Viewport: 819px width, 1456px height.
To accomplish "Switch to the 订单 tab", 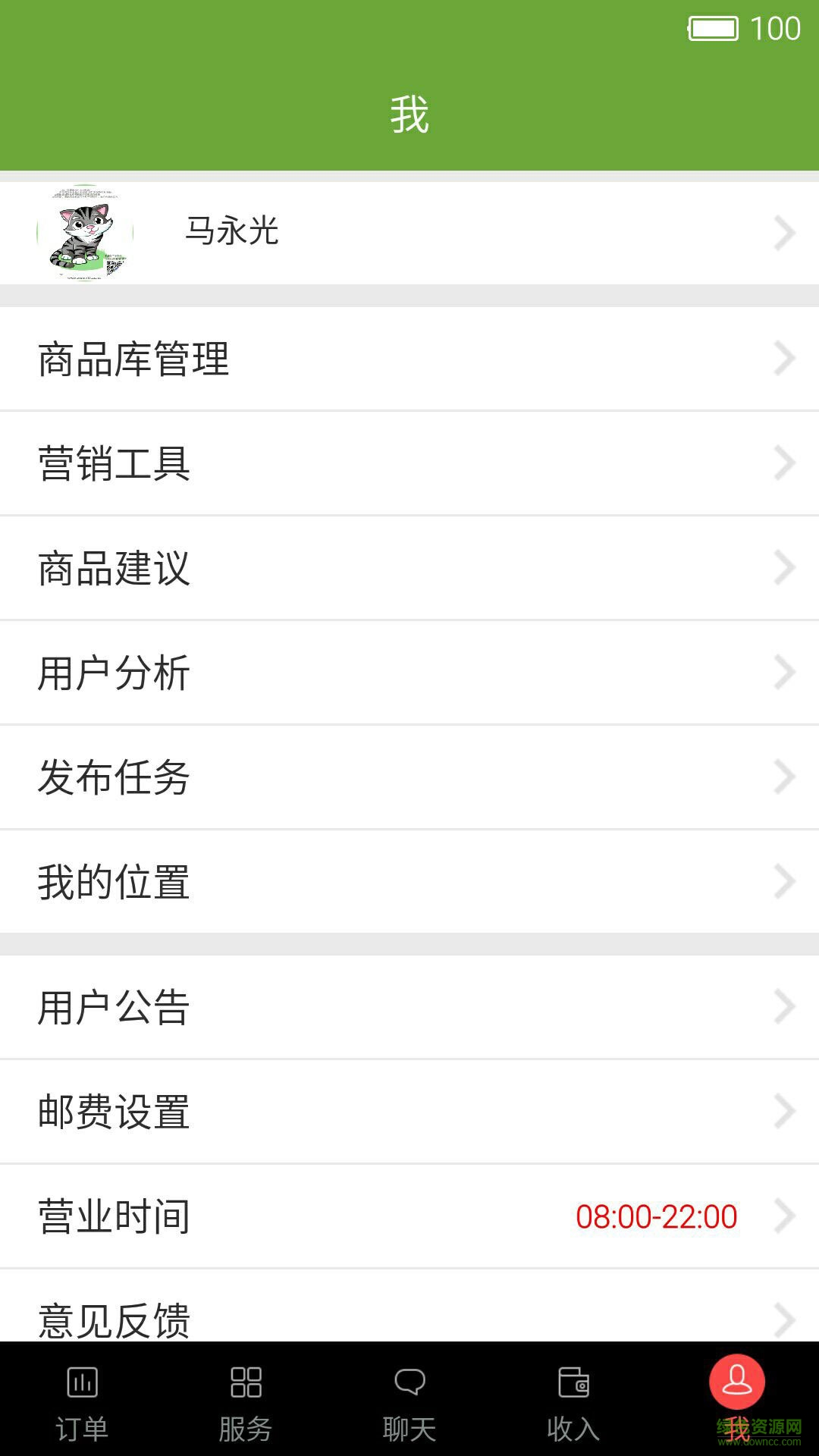I will click(x=82, y=1401).
